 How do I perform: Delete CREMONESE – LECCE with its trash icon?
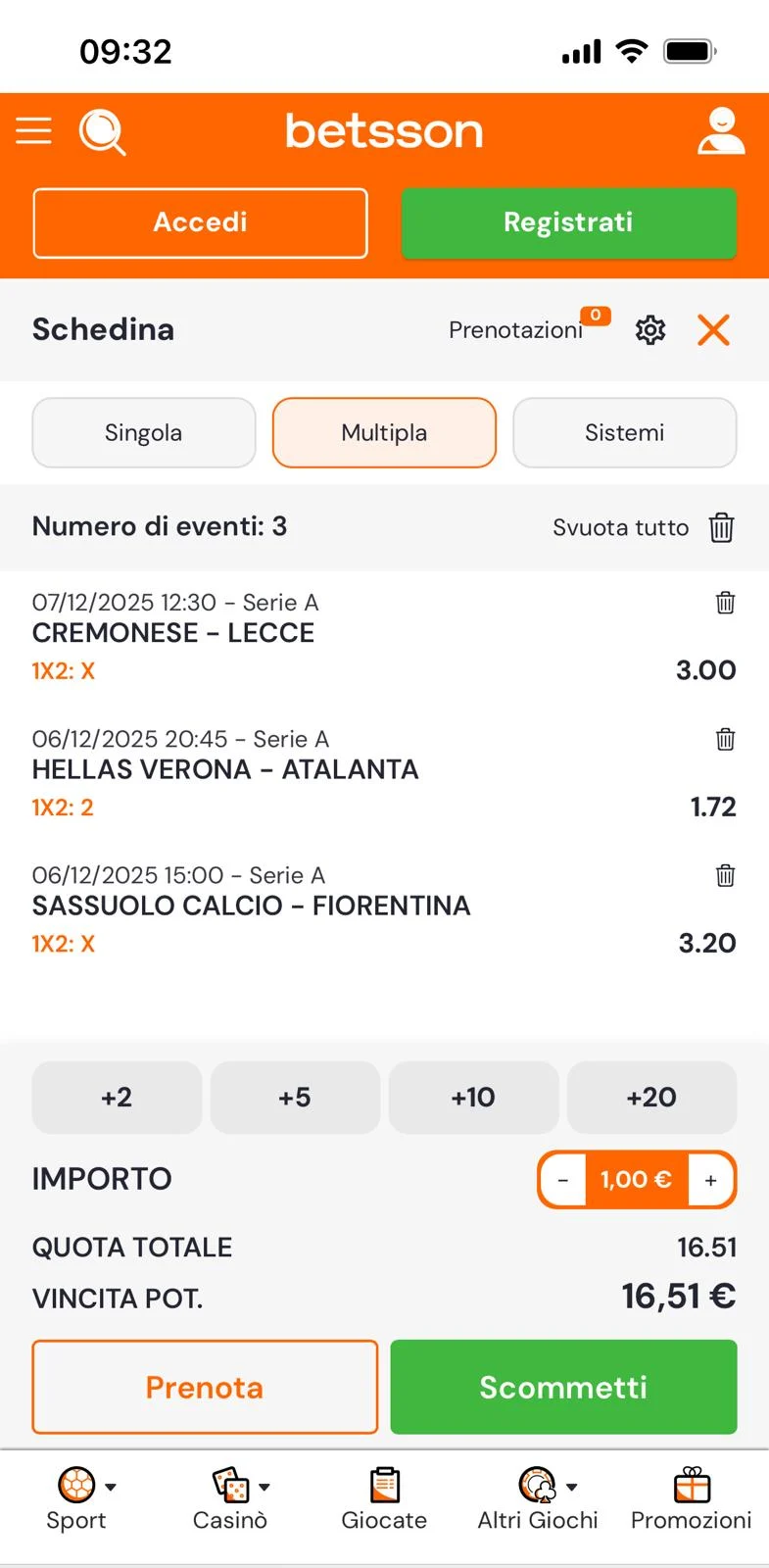point(724,604)
